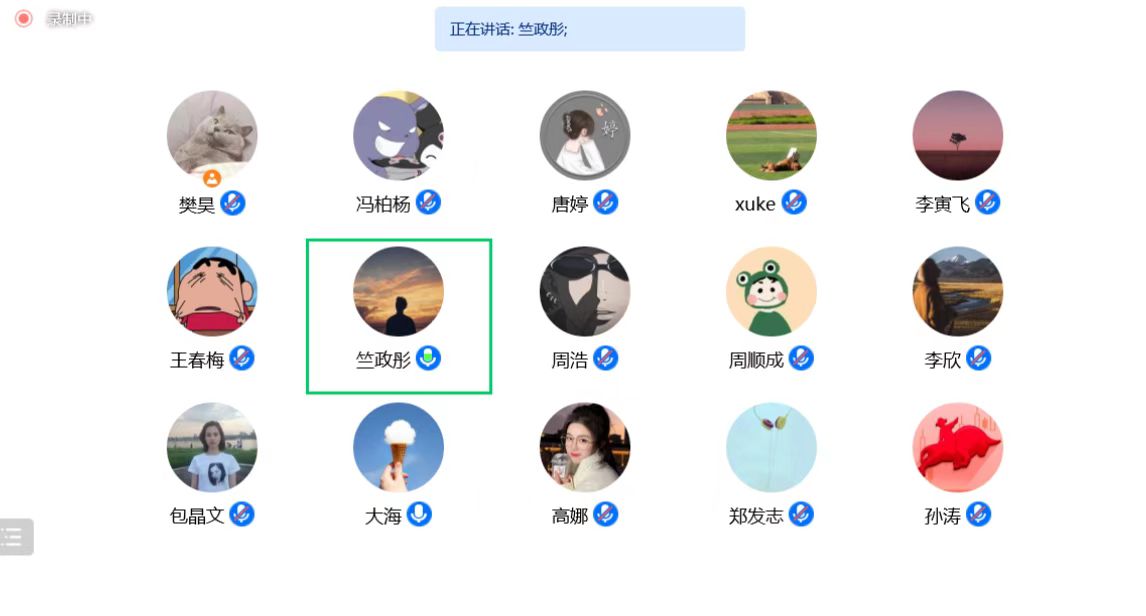Open 周顺成's participant tile
This screenshot has height=616, width=1146.
(x=771, y=292)
